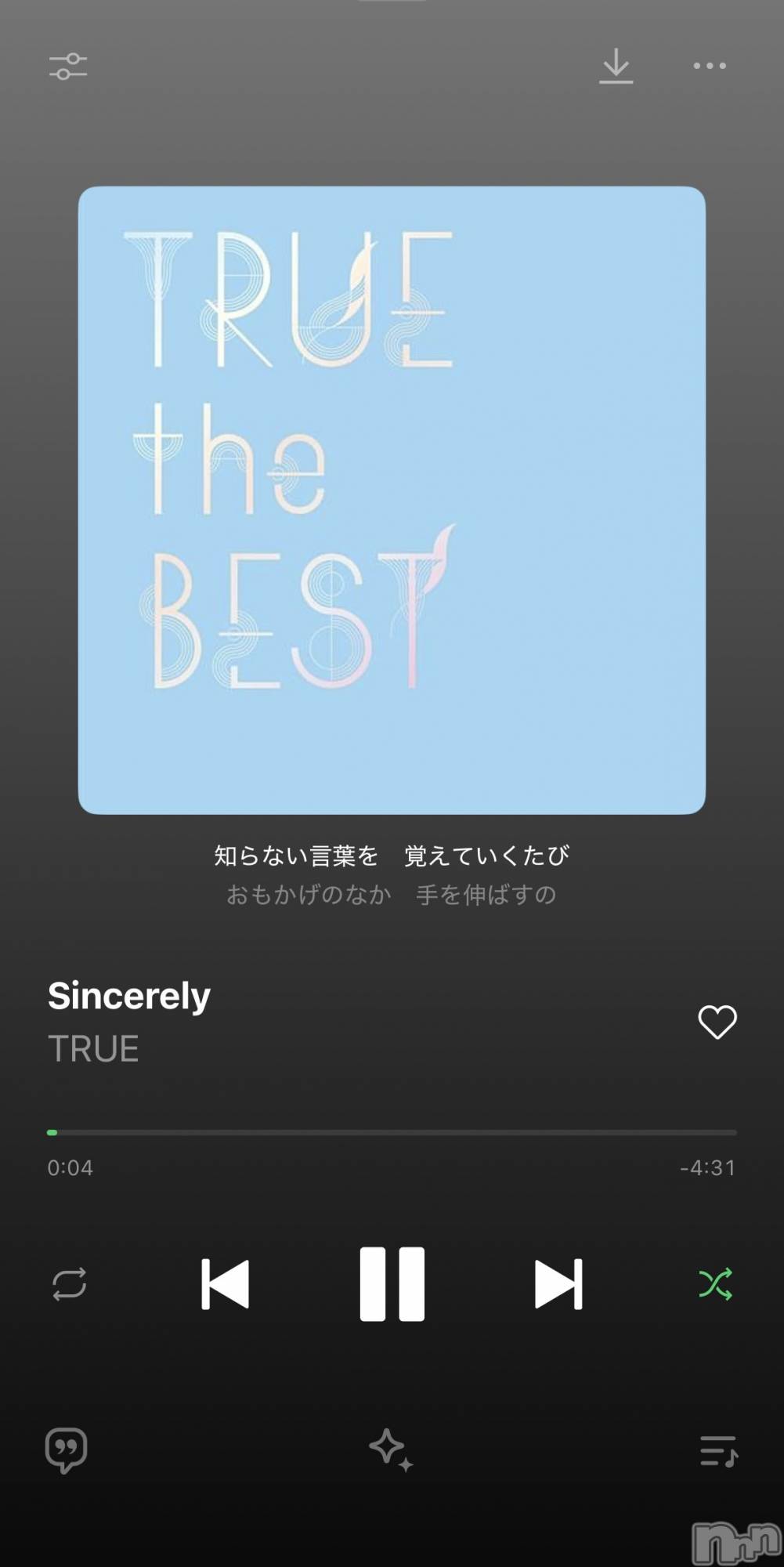Open the TRUE the BEST album artwork
Screen dimensions: 784x1567
click(x=392, y=500)
